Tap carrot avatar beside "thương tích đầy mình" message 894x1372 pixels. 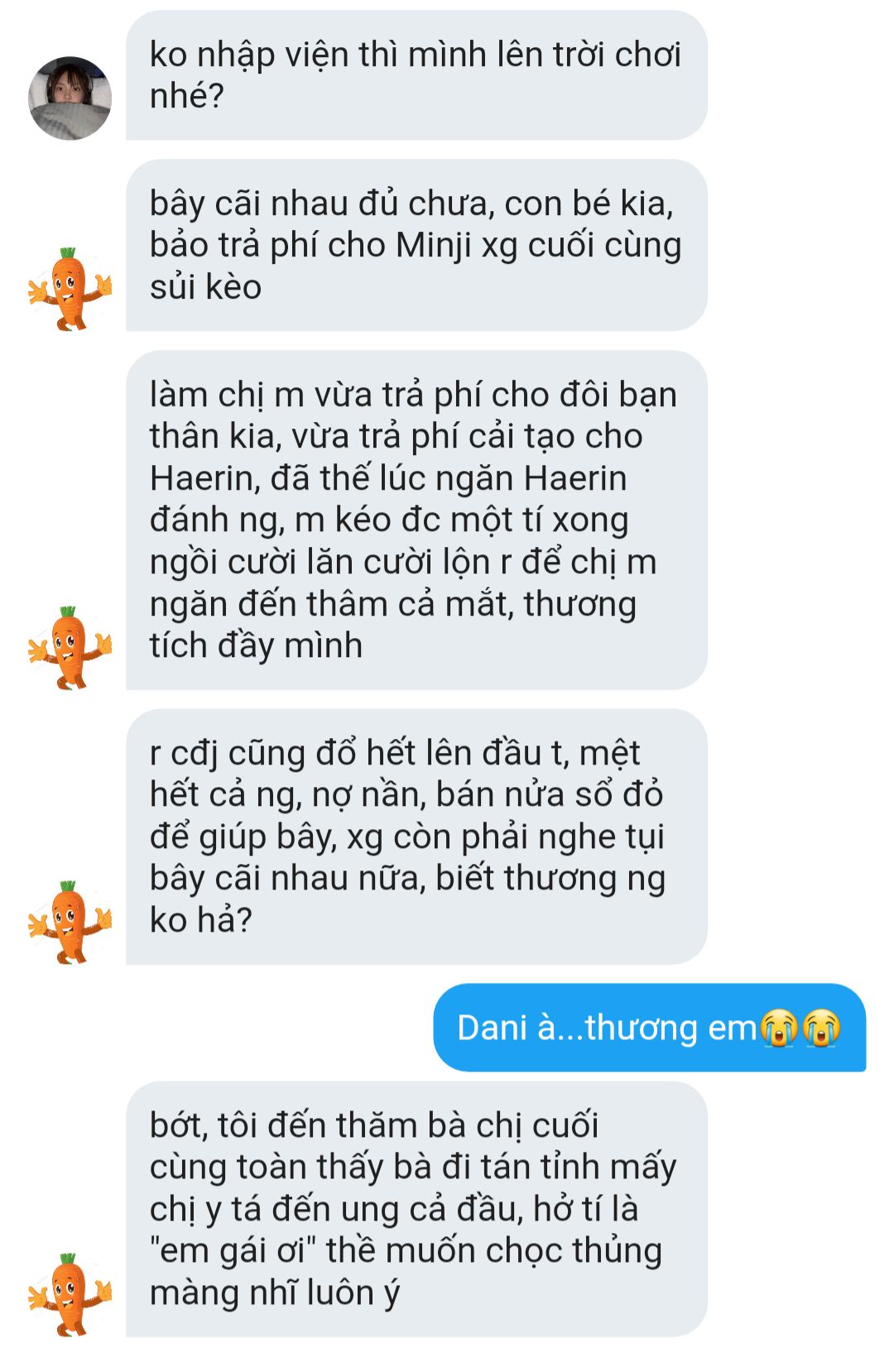[x=70, y=647]
